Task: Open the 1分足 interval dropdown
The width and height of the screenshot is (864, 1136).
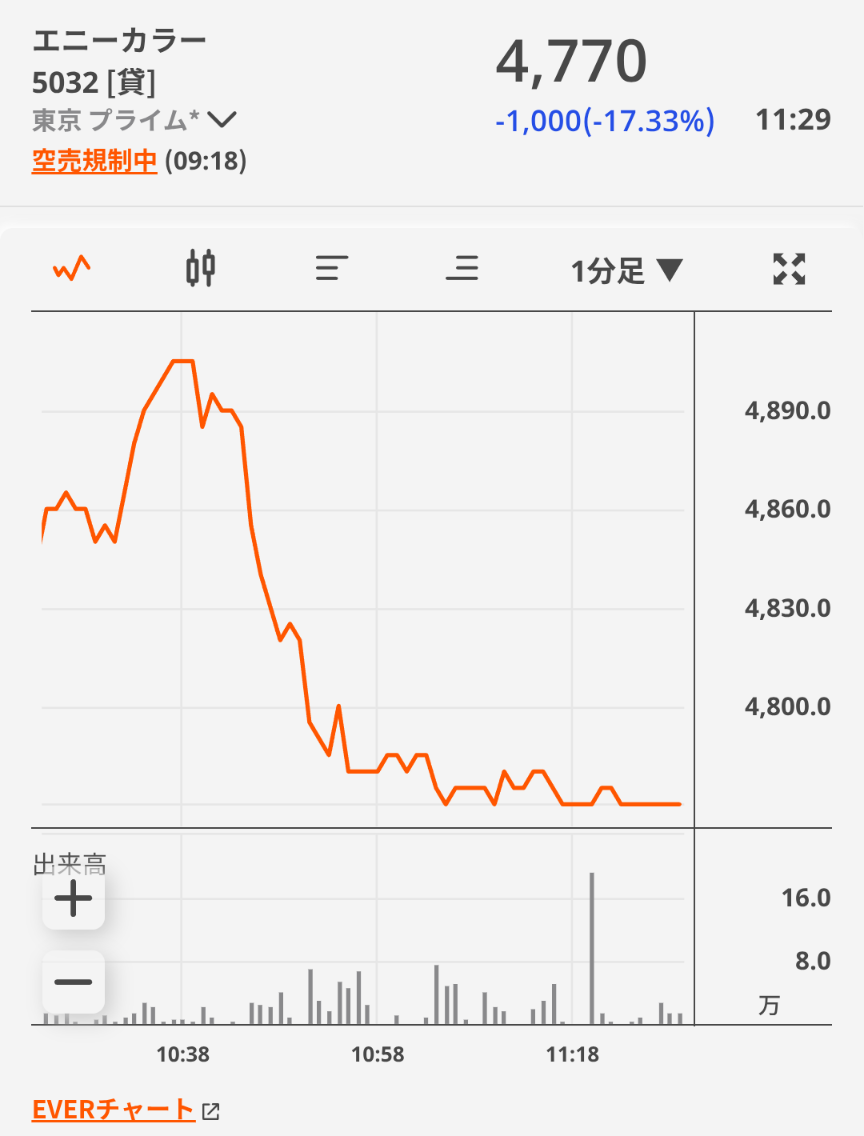Action: point(626,270)
